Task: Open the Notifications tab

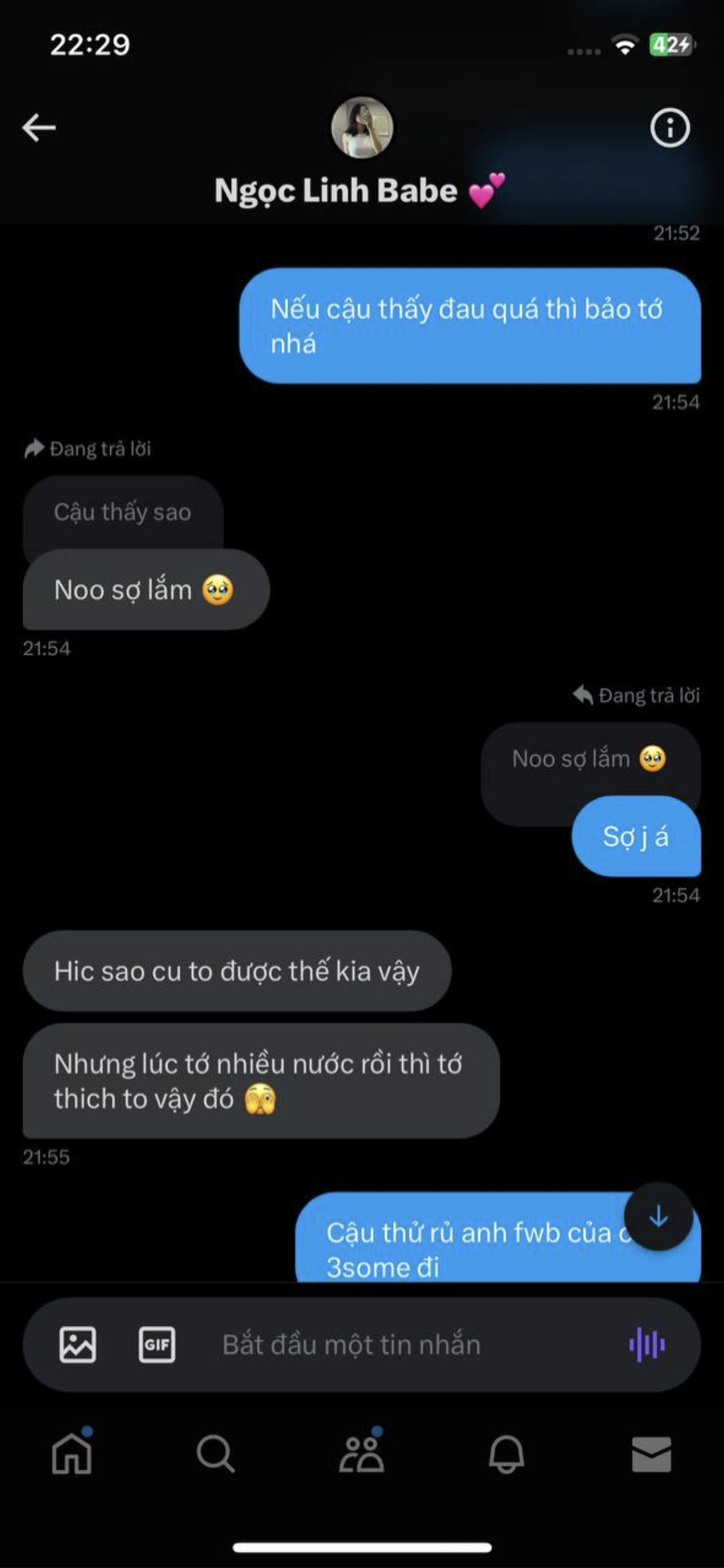Action: (506, 1453)
